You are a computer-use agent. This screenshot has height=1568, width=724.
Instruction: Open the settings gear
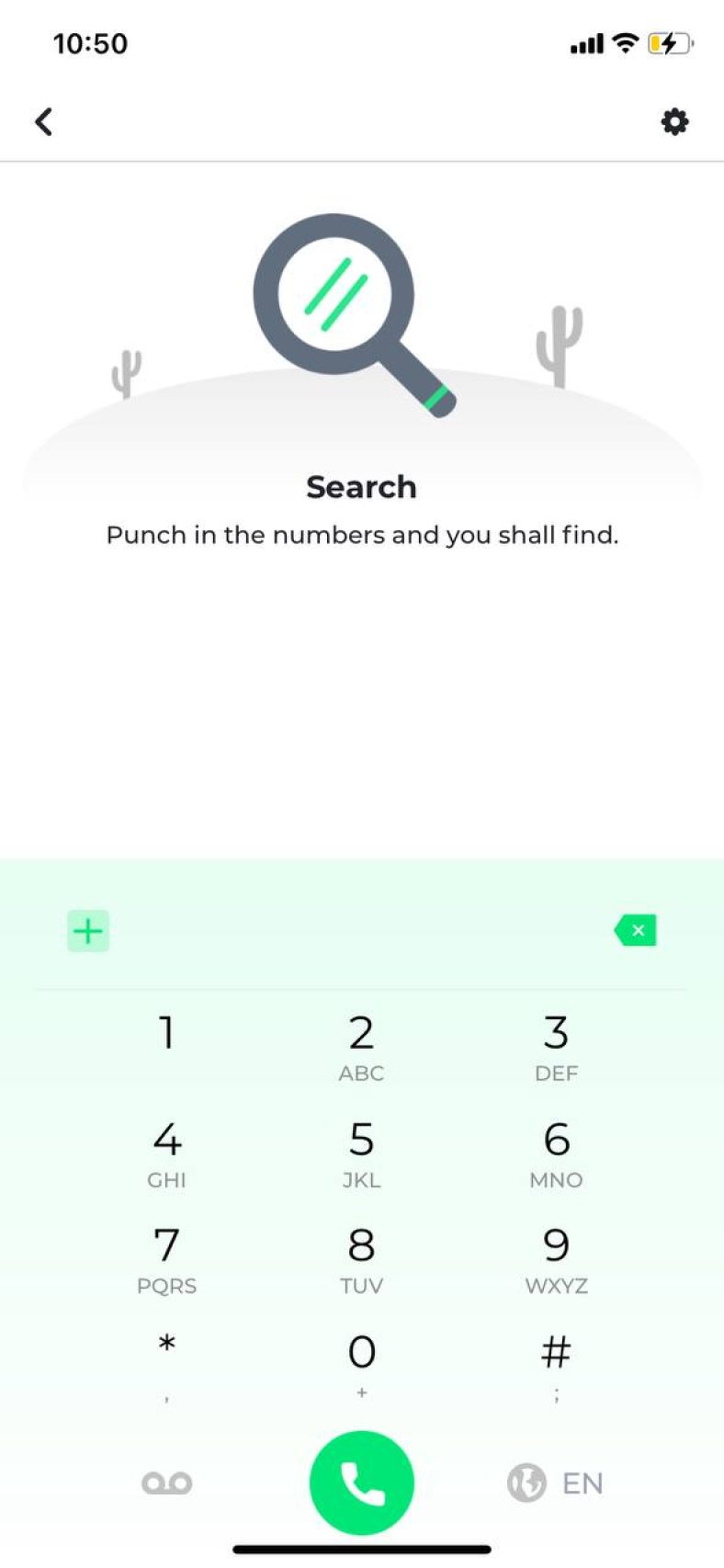(675, 120)
